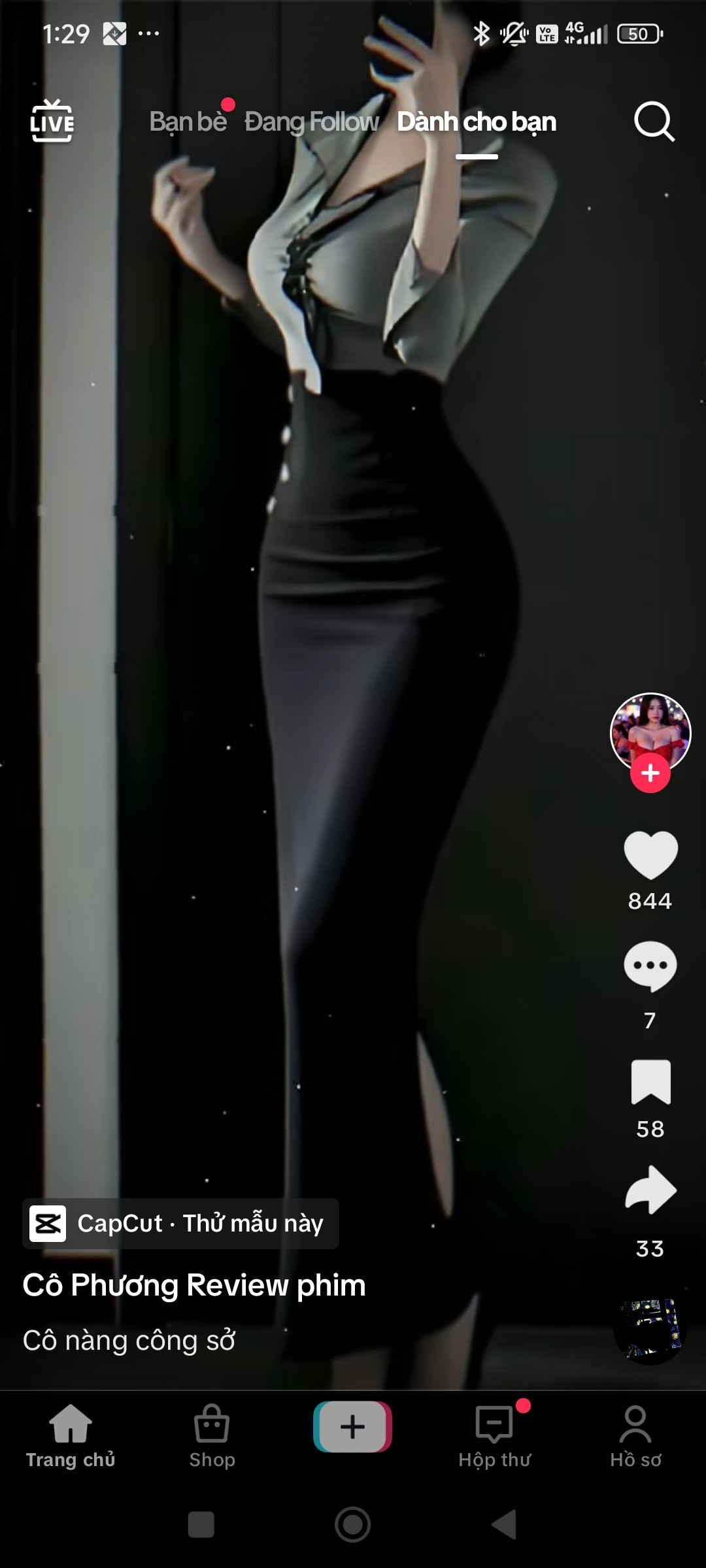Select the Dành cho bạn tab

coord(477,122)
